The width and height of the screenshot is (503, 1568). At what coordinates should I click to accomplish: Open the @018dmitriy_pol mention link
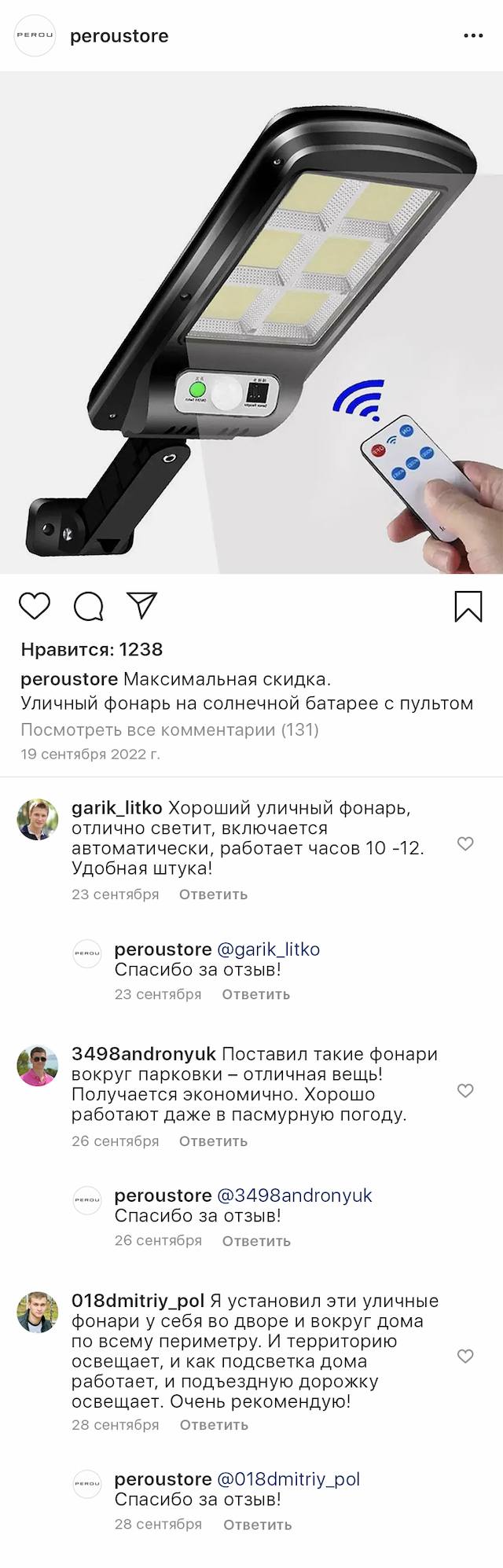(x=288, y=1479)
